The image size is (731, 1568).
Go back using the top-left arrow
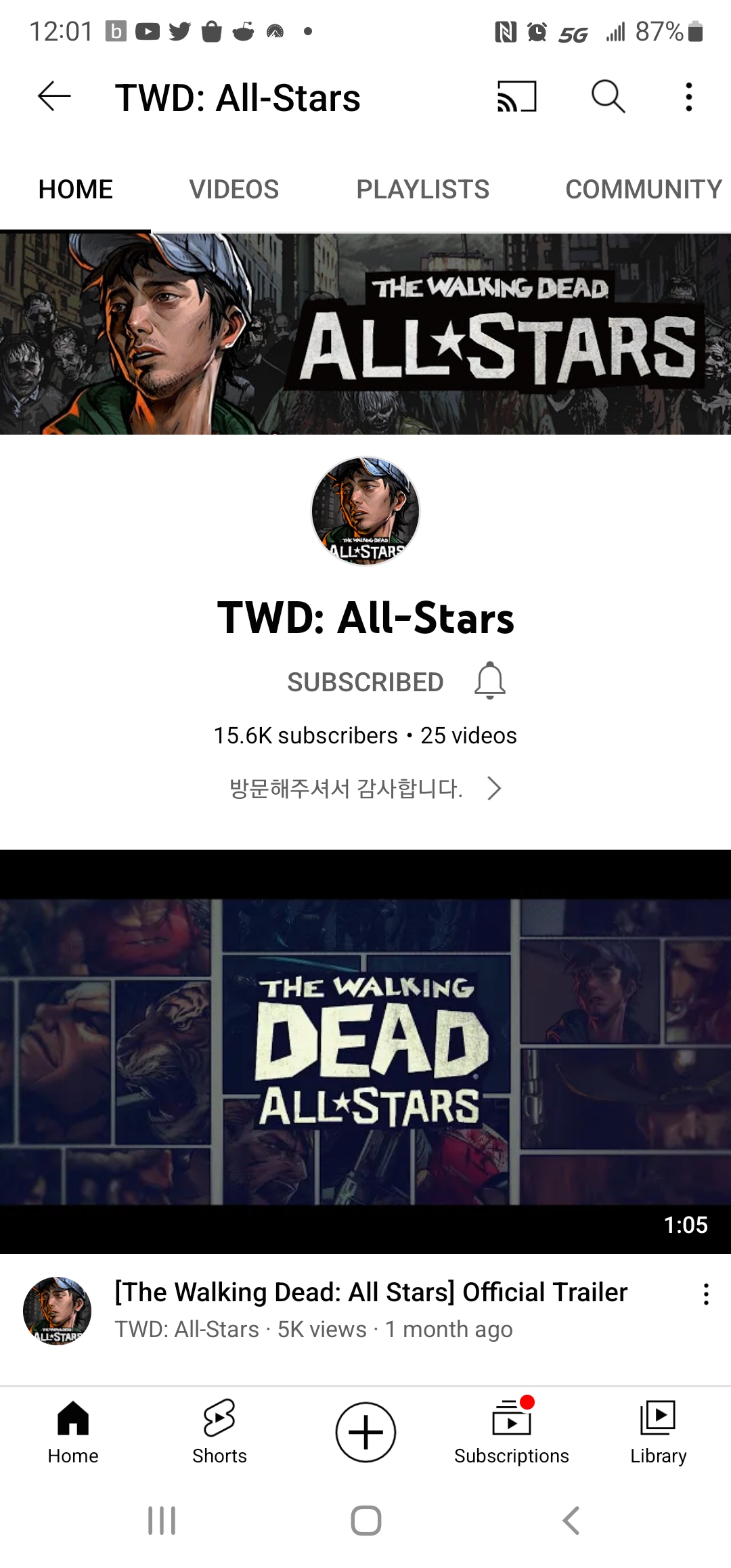point(54,96)
